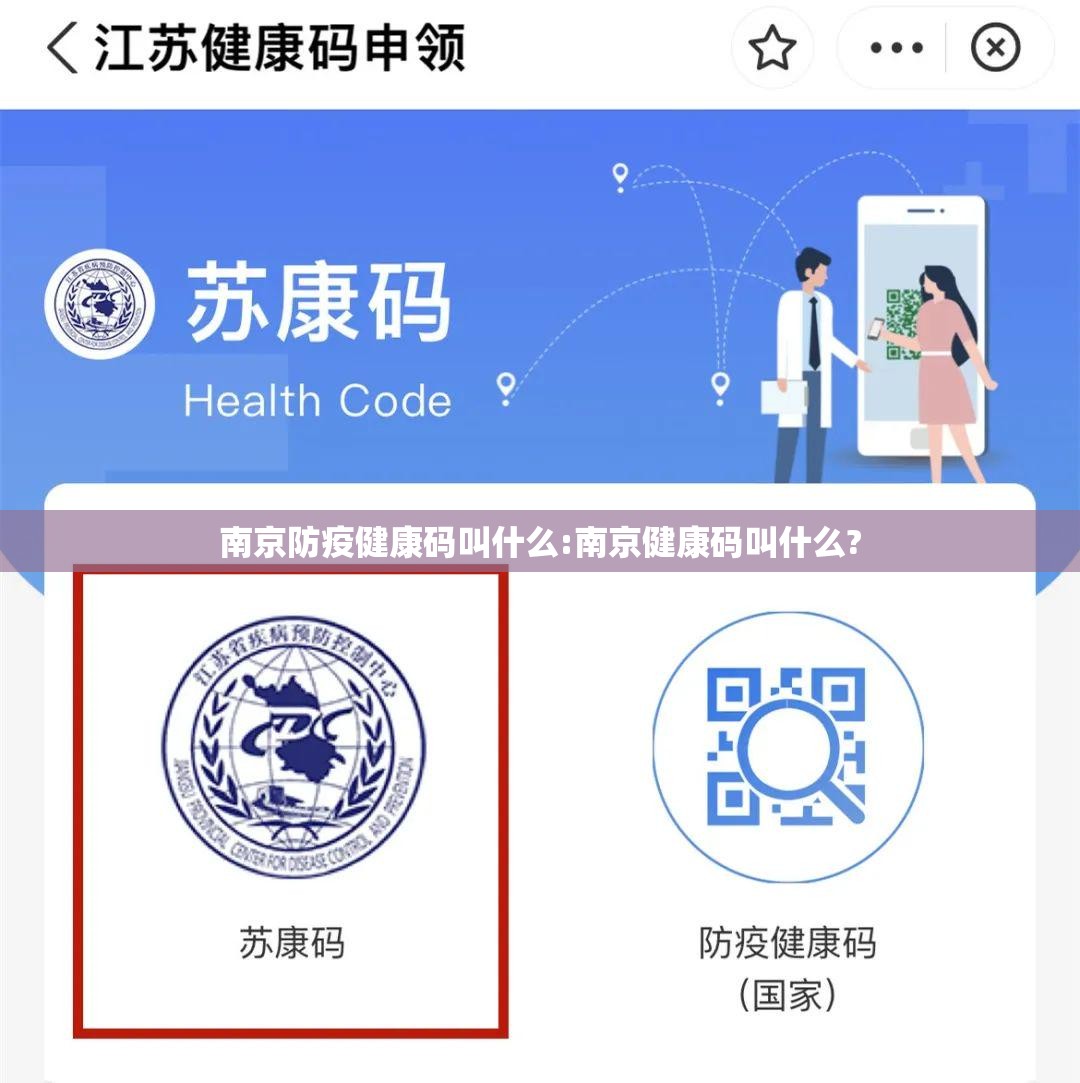Viewport: 1080px width, 1083px height.
Task: Go back from 江苏健康码申领 page
Action: pos(62,48)
